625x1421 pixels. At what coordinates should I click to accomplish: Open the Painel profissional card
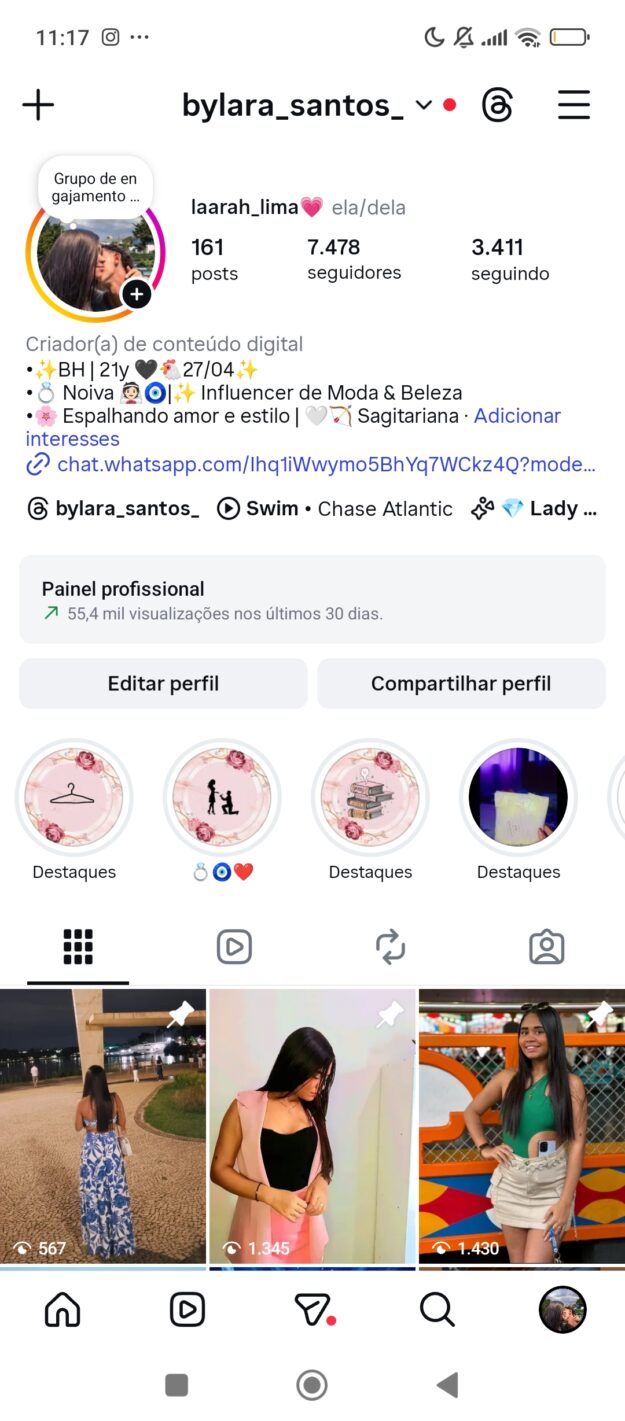(312, 599)
